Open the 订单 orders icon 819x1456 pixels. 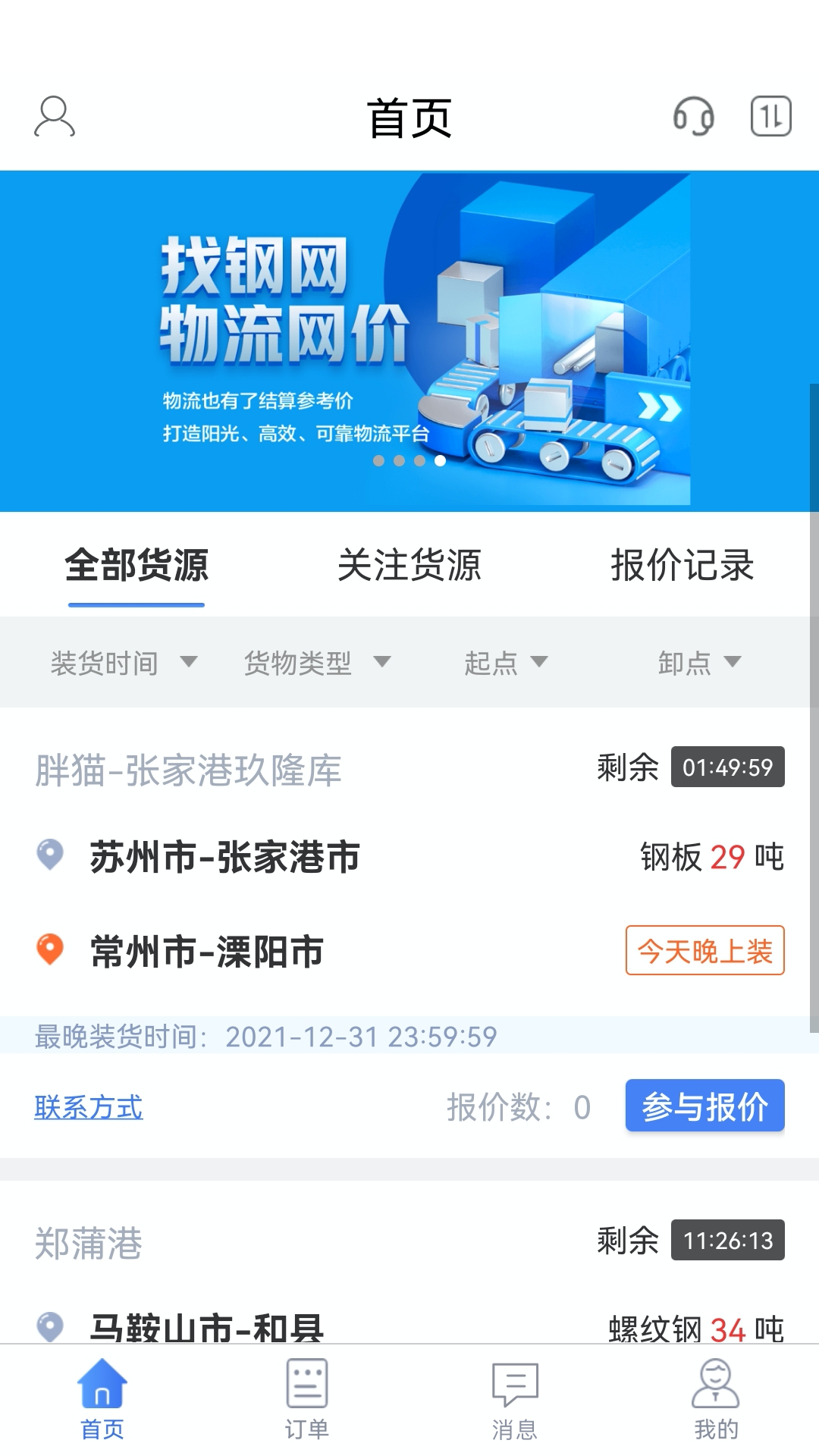[307, 1385]
